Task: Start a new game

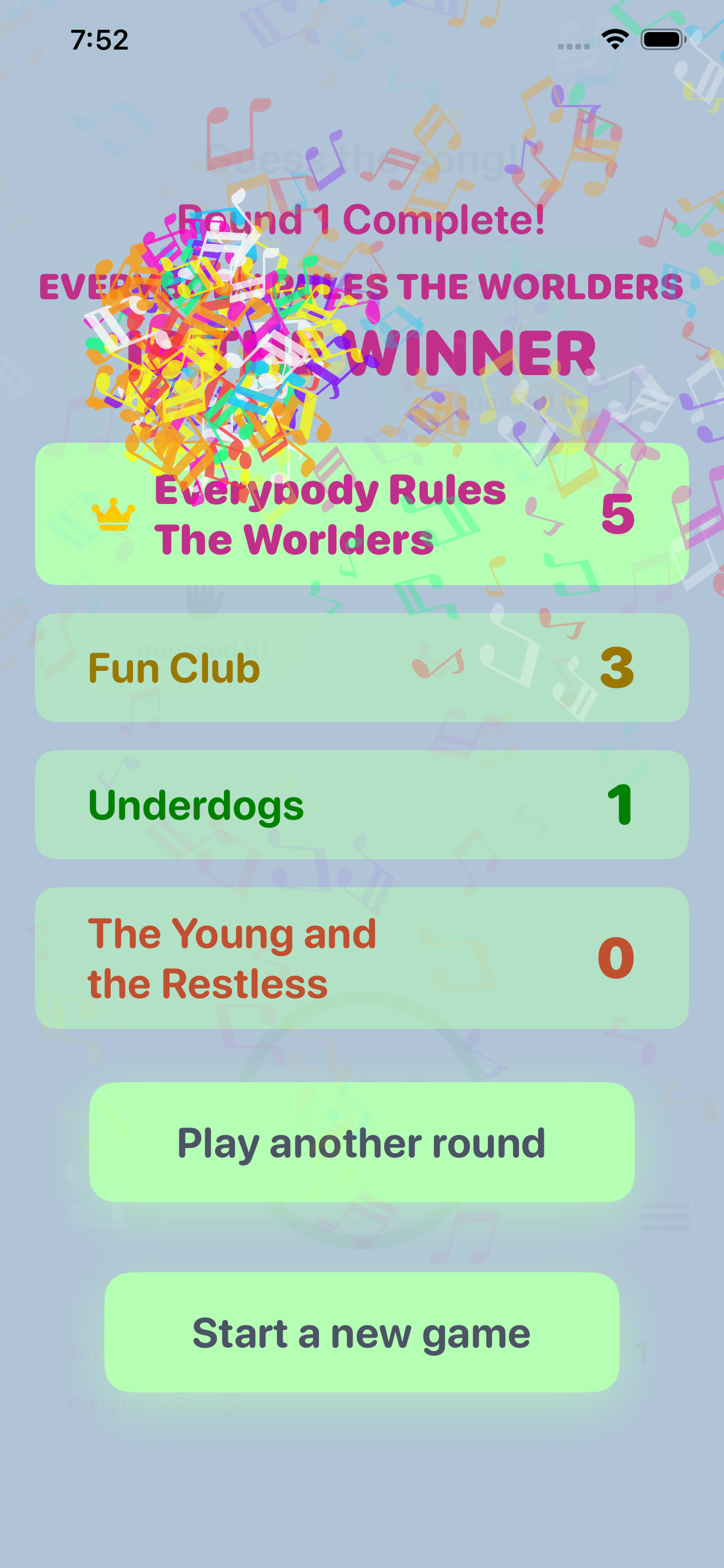Action: point(361,1332)
